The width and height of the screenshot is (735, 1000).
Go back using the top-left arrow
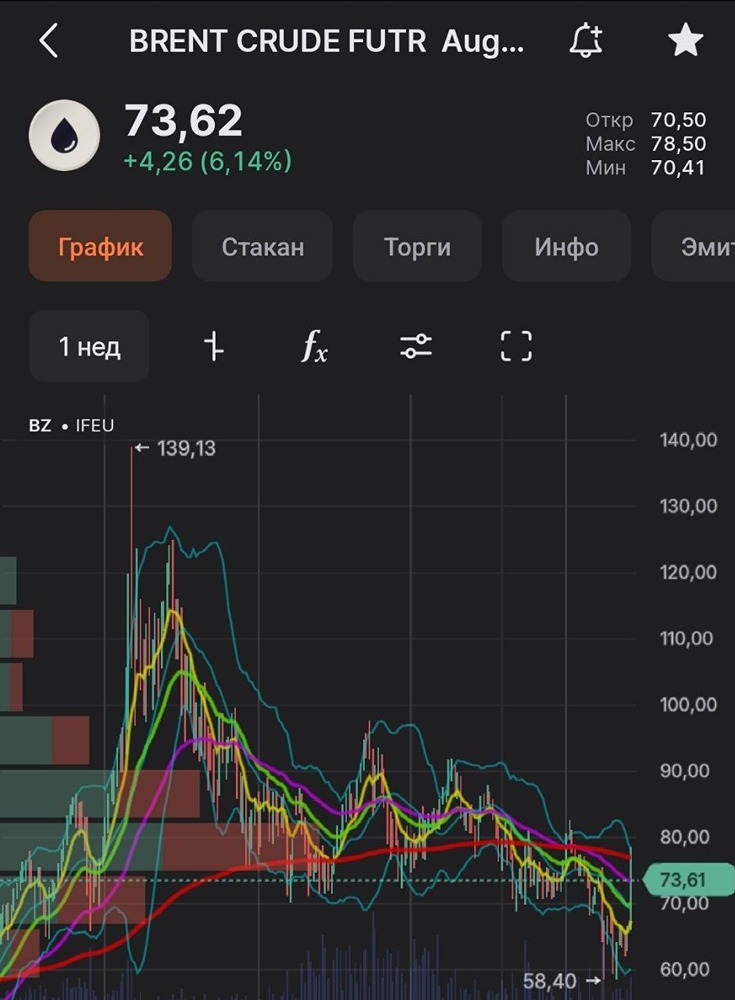(x=48, y=41)
